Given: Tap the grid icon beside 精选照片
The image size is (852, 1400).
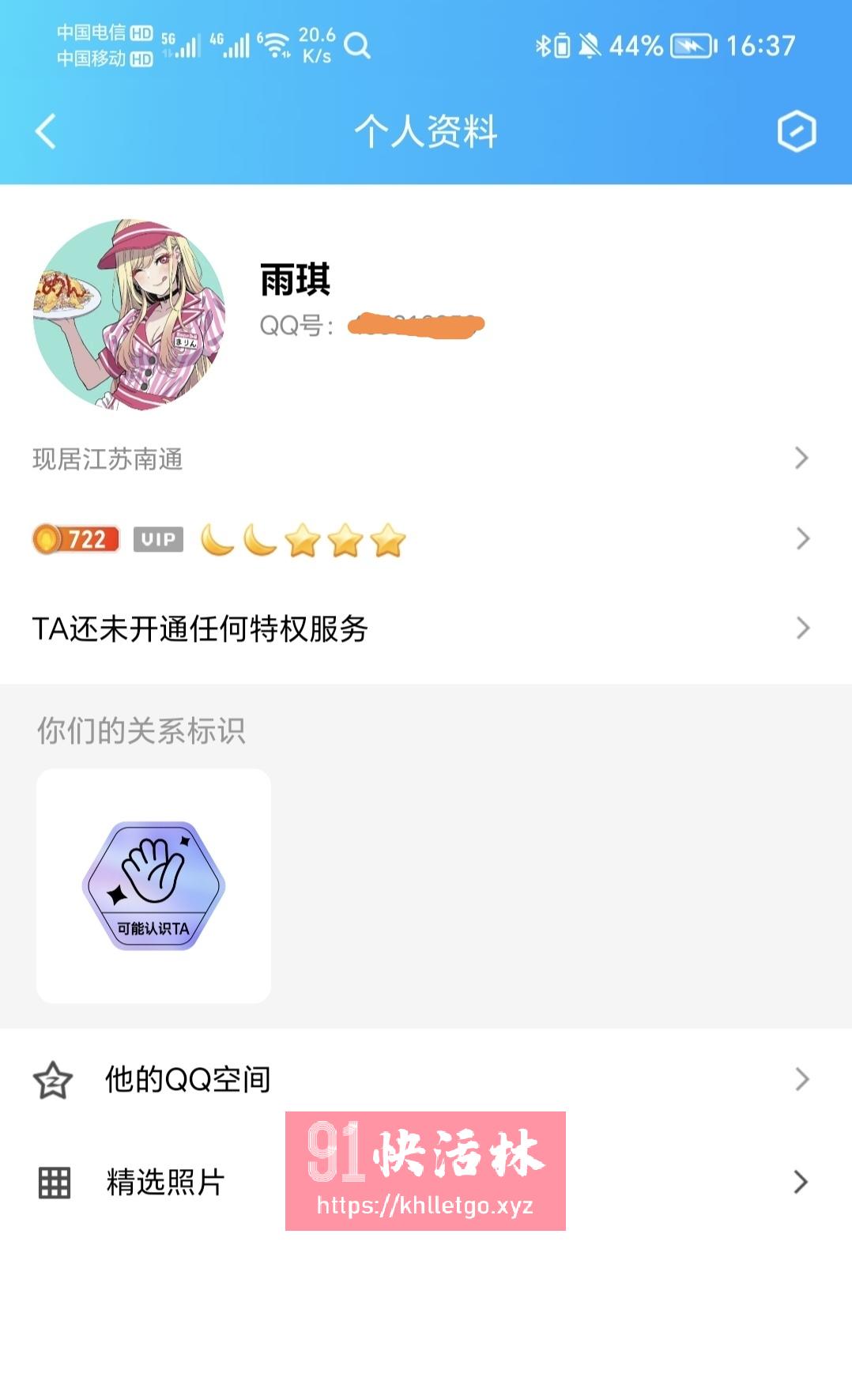Looking at the screenshot, I should (x=52, y=1183).
